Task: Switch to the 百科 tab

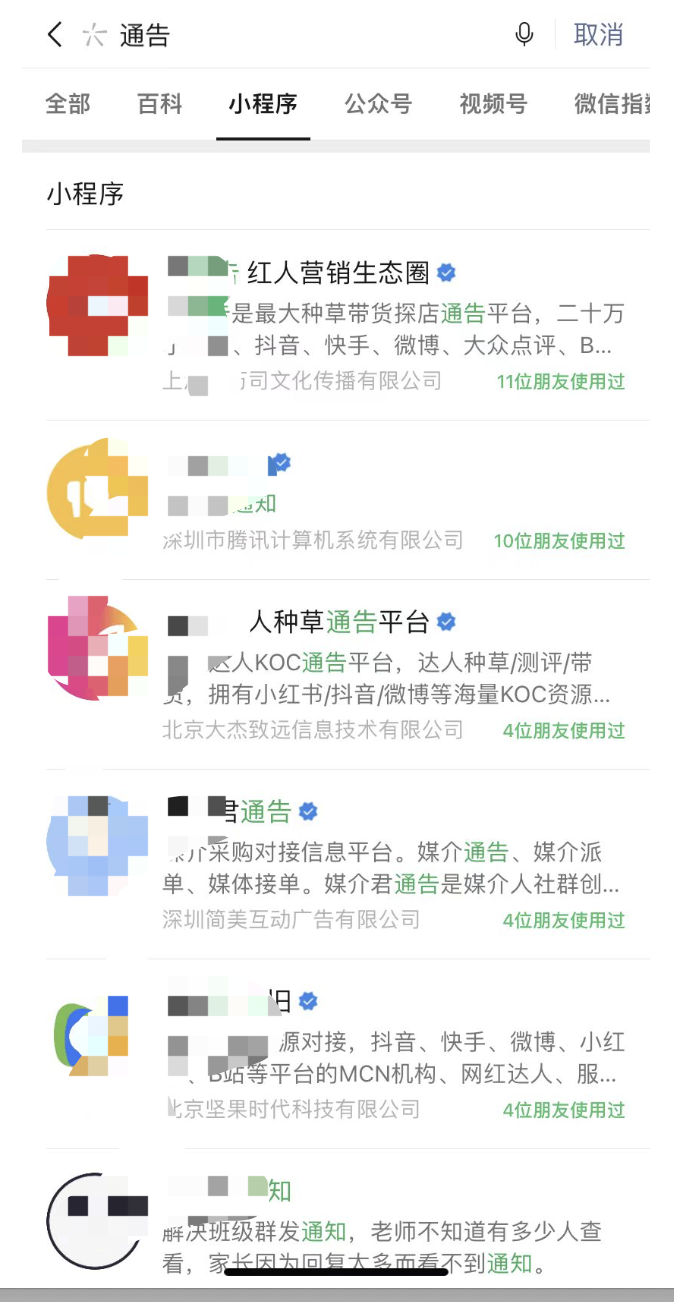Action: [x=160, y=104]
